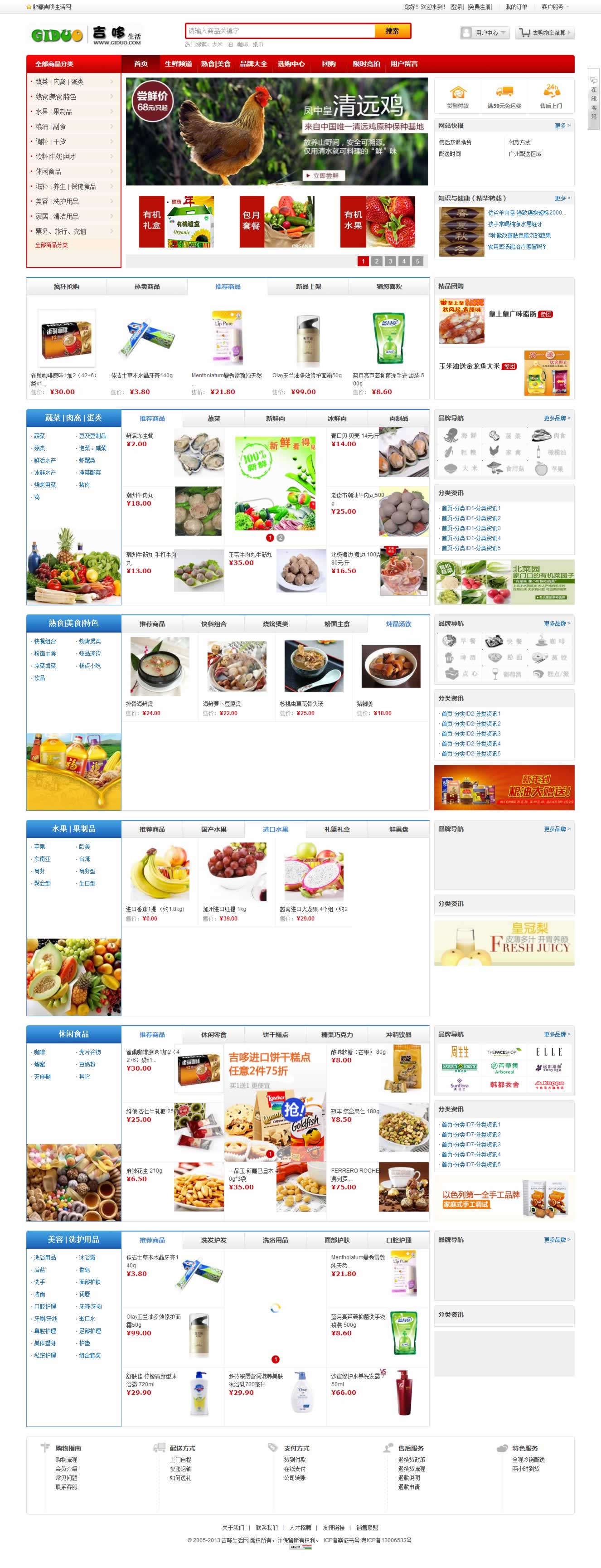Tap the red 搜索 search button
The width and height of the screenshot is (601, 1568).
[393, 31]
